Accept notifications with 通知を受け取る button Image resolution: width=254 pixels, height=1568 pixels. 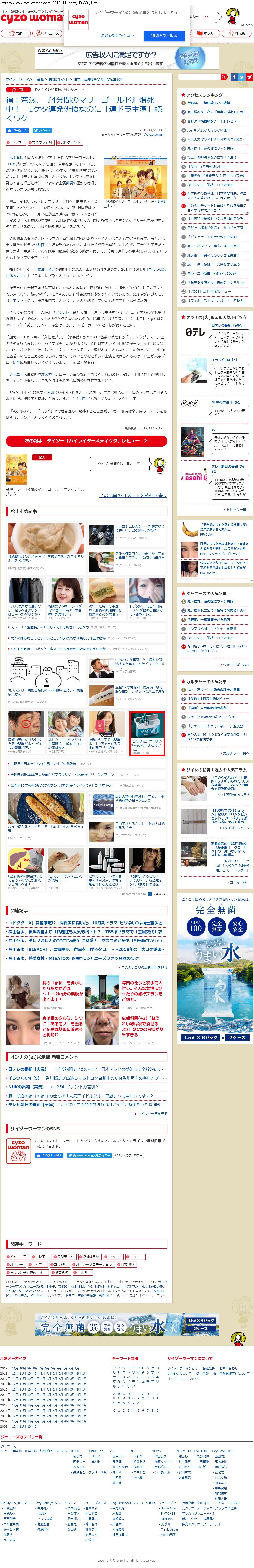pos(164,36)
